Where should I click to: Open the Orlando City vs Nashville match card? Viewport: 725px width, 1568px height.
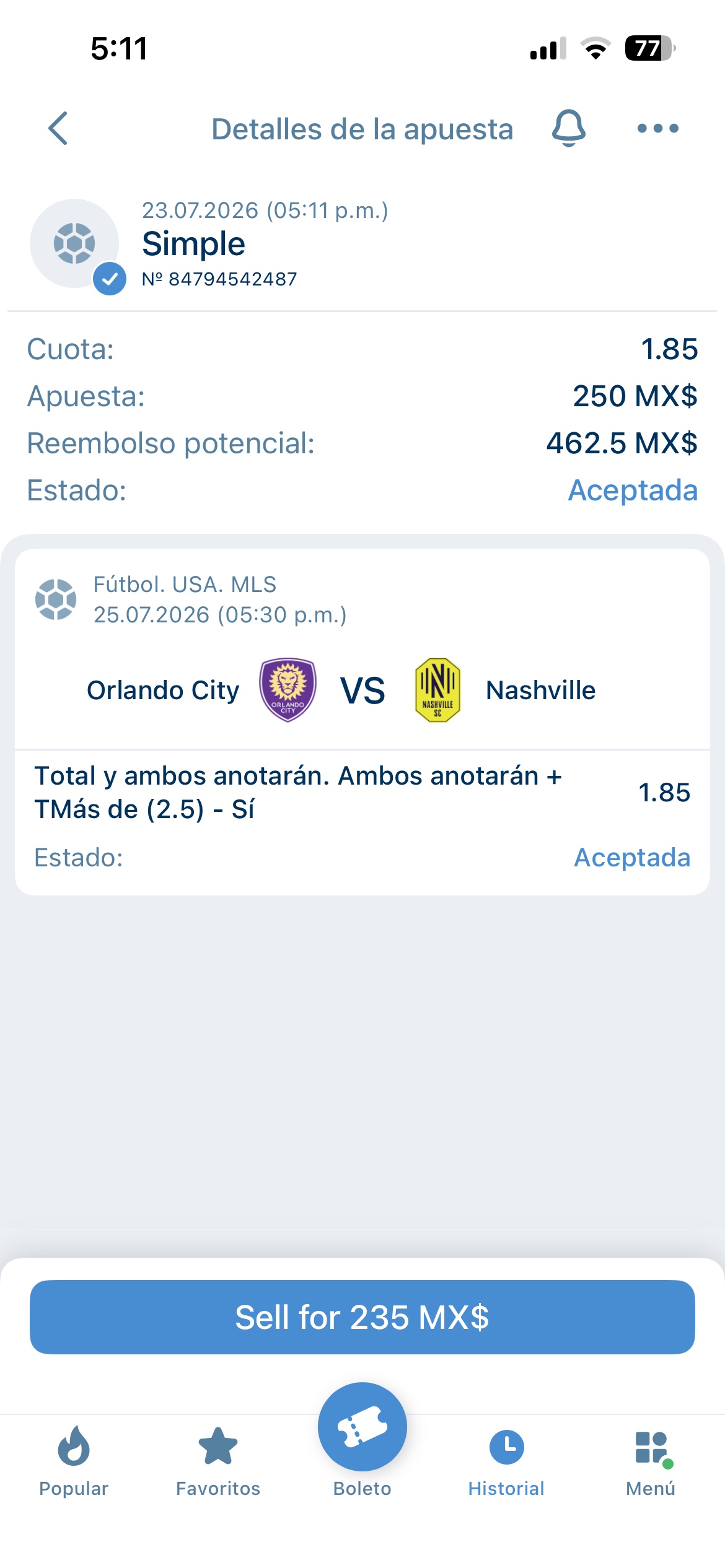click(362, 721)
